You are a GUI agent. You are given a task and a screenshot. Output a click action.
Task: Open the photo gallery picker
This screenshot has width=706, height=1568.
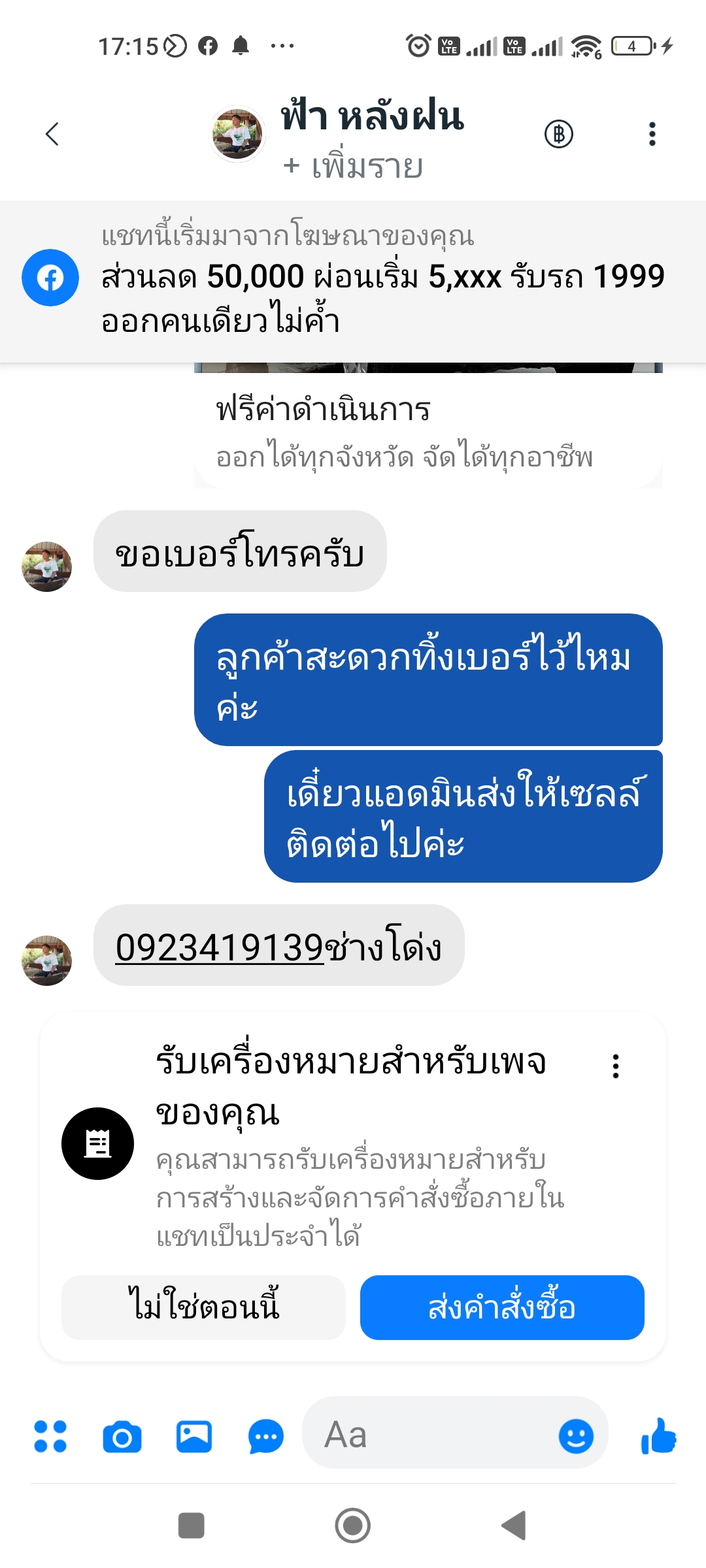[x=194, y=1437]
